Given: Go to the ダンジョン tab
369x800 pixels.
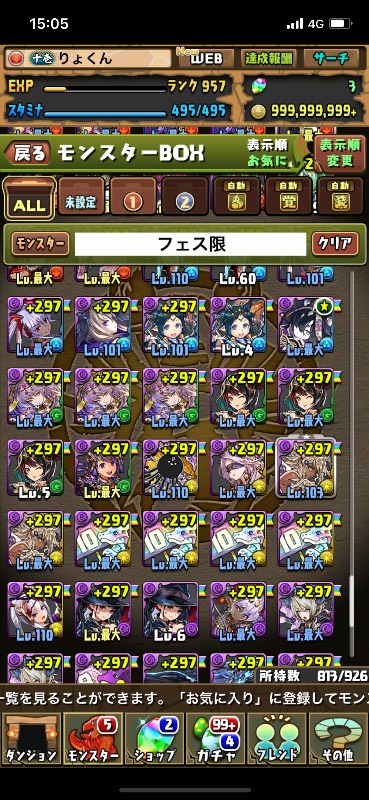Looking at the screenshot, I should click(31, 738).
